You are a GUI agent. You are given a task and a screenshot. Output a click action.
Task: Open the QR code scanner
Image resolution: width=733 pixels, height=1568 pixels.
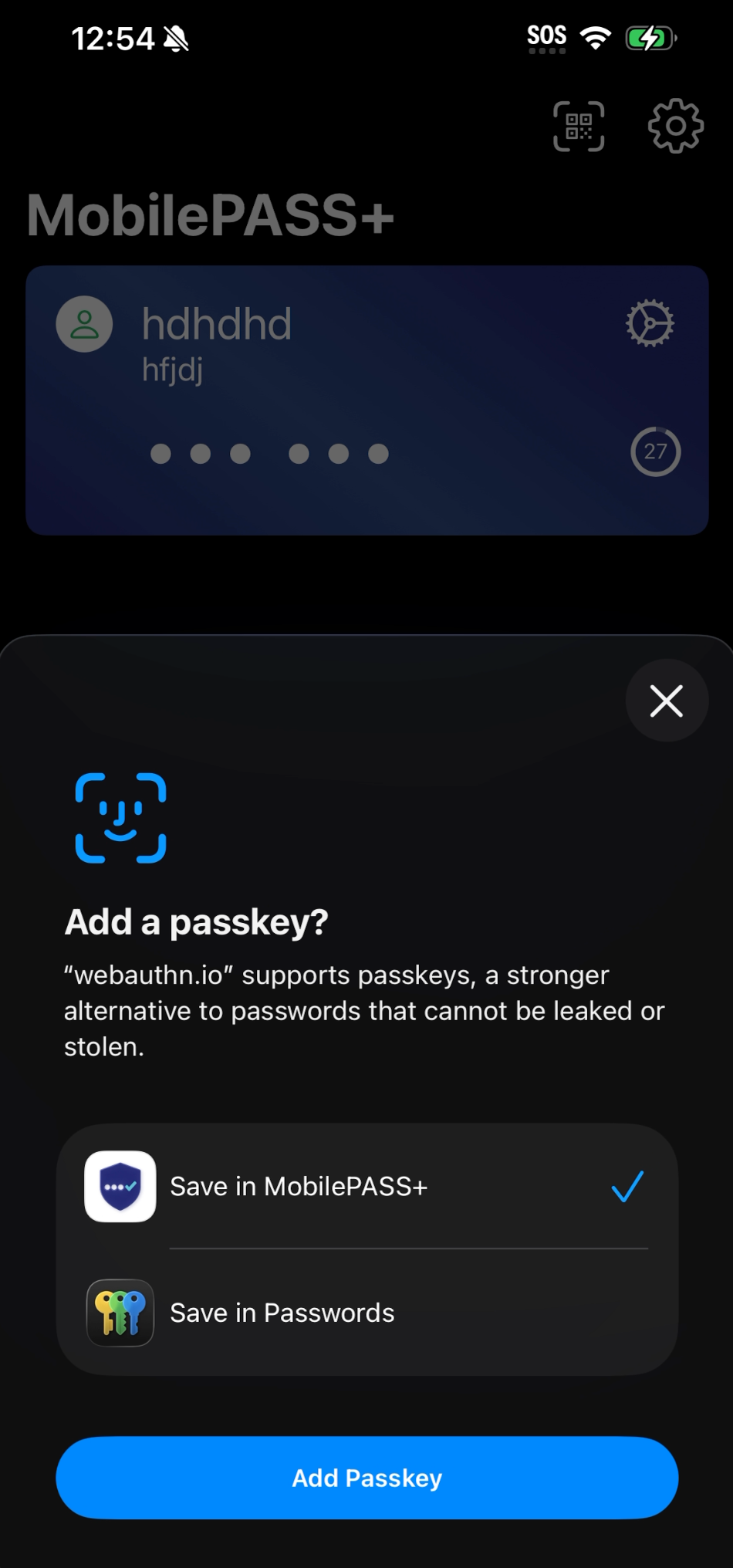[579, 126]
